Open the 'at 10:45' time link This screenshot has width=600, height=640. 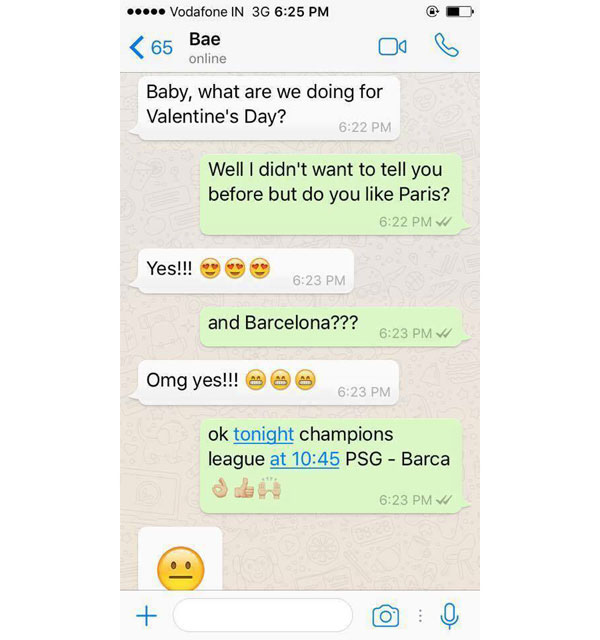pos(305,459)
